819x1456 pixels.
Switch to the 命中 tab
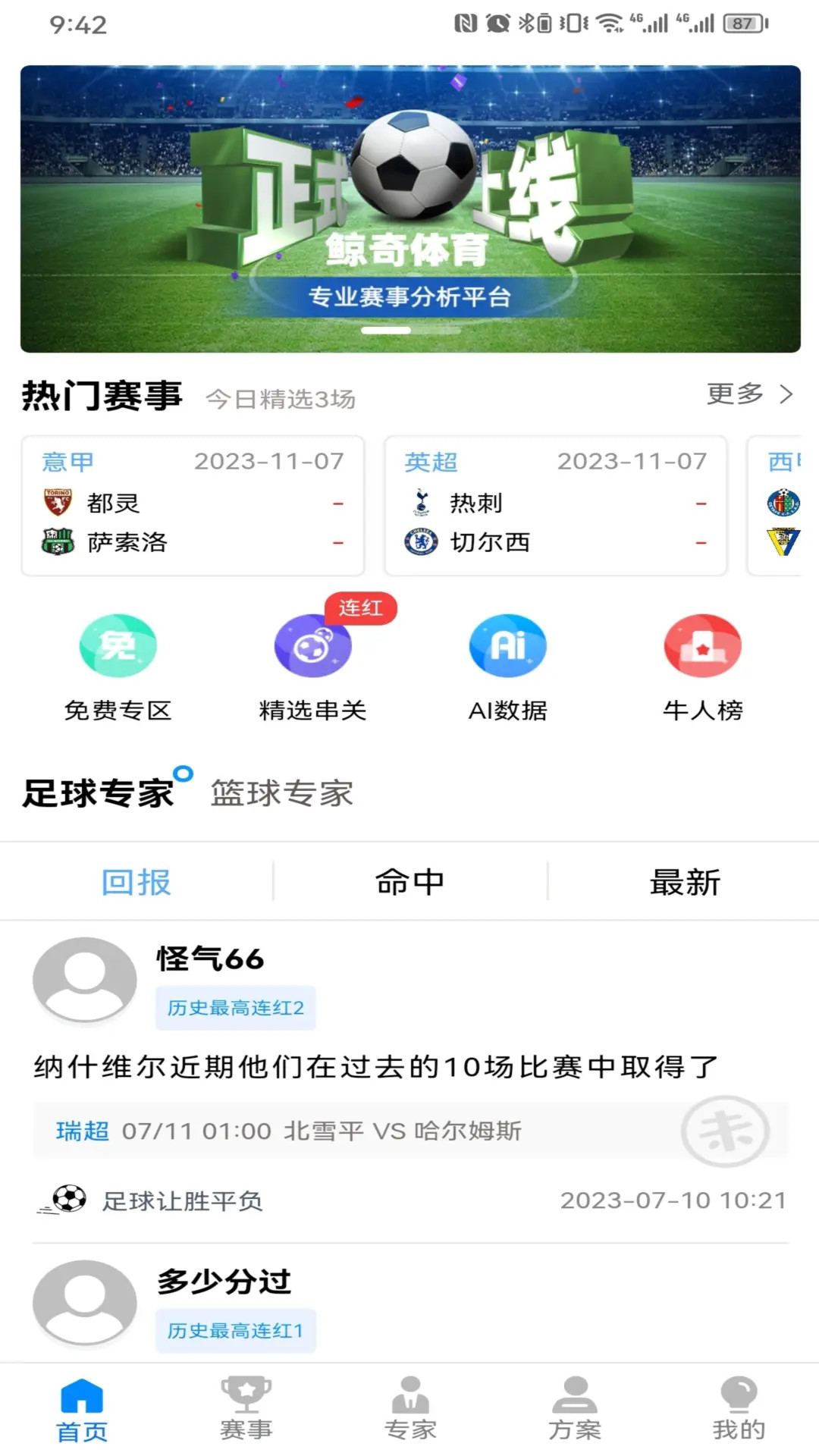point(409,881)
